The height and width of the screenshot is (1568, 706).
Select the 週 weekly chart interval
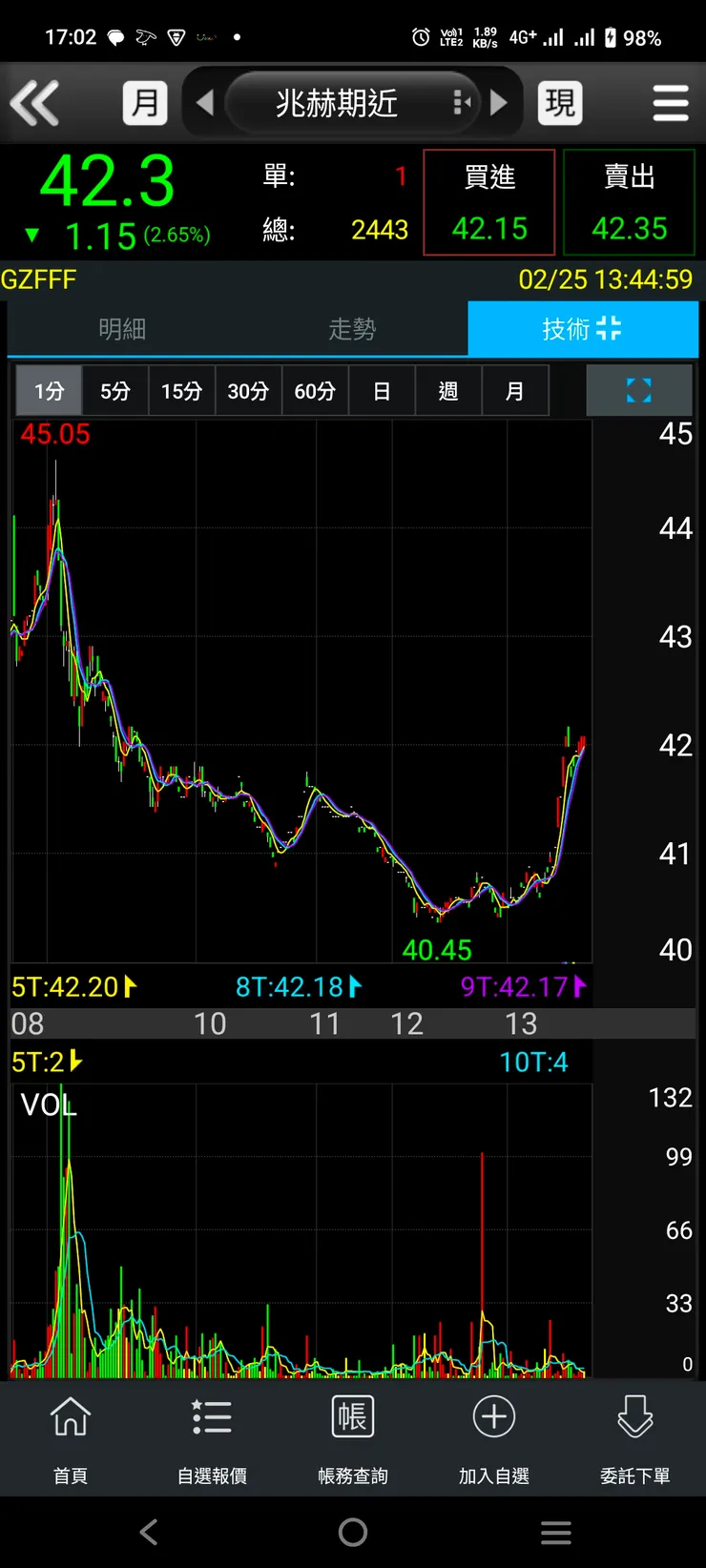pyautogui.click(x=448, y=391)
